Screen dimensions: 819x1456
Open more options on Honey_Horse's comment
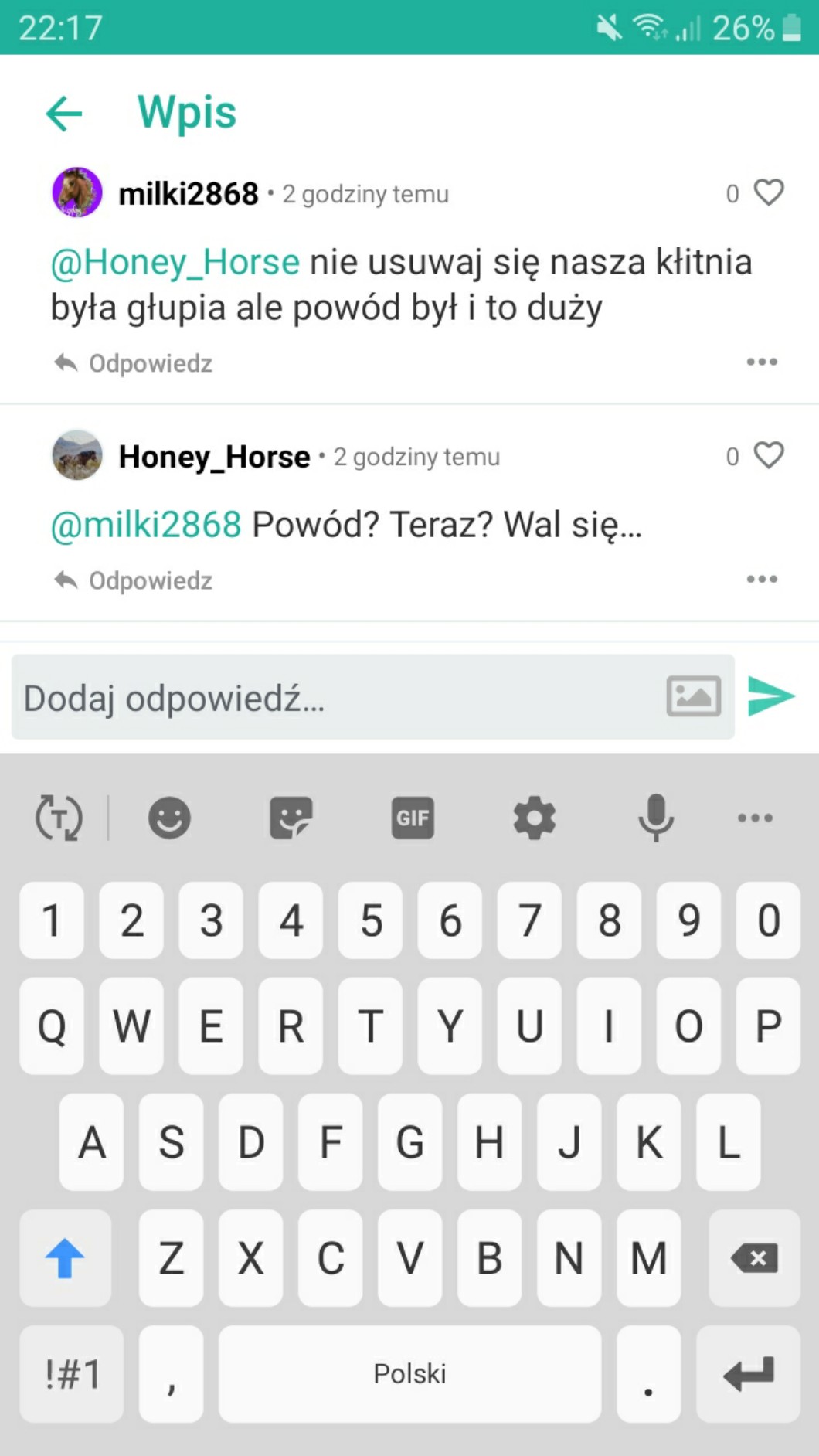point(761,579)
